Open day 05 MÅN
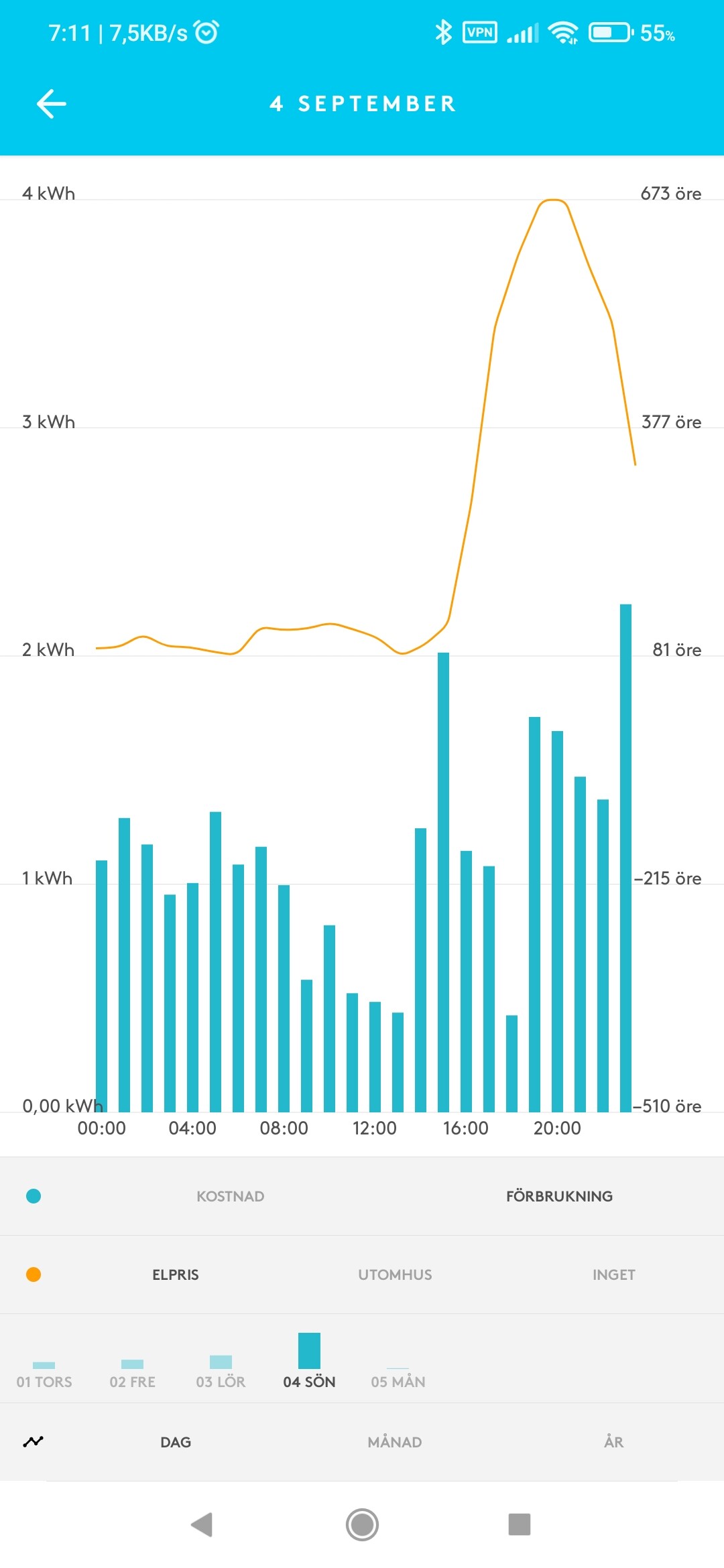This screenshot has width=724, height=1568. point(398,1377)
